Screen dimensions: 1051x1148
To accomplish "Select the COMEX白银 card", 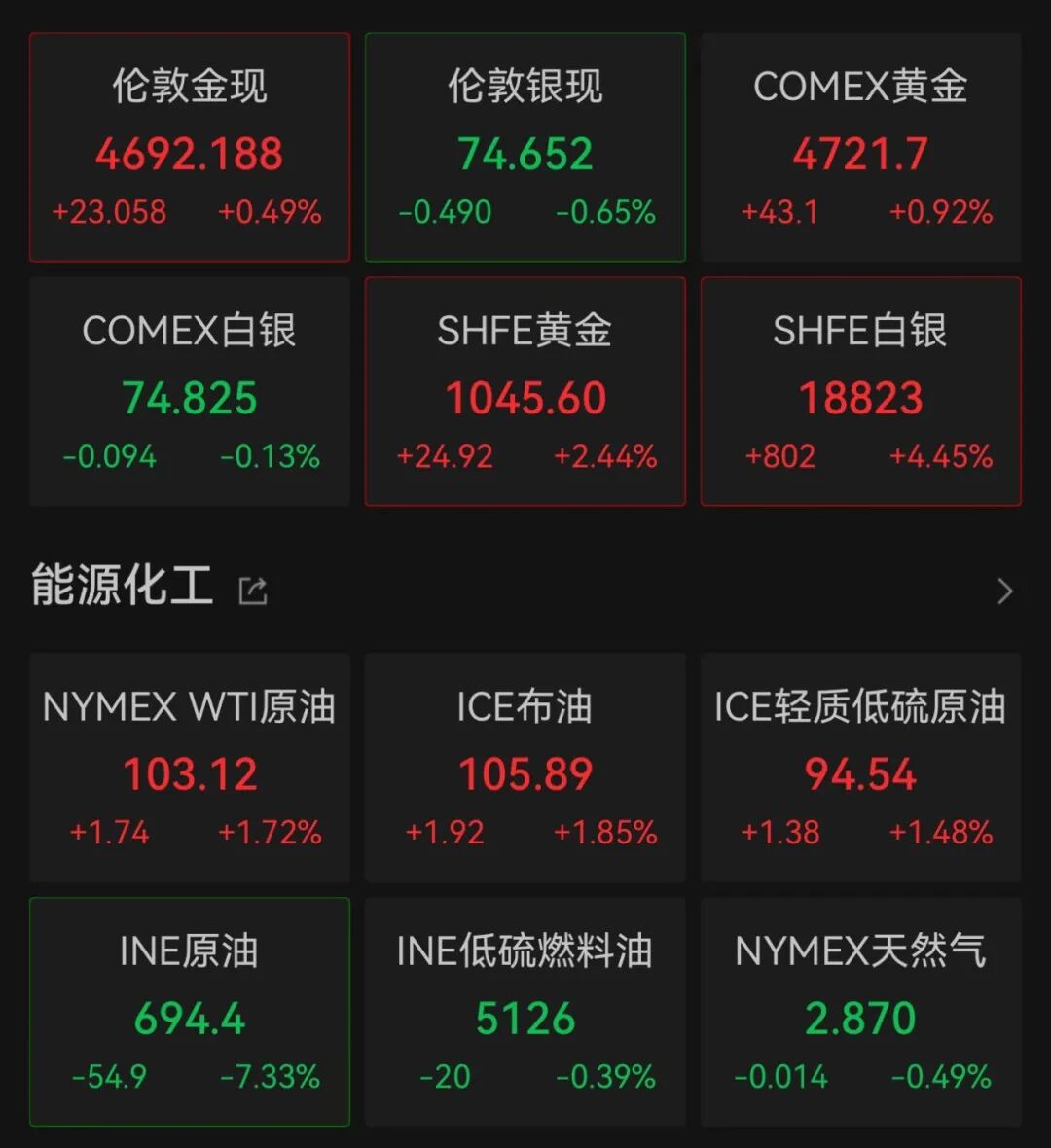I will click(190, 392).
